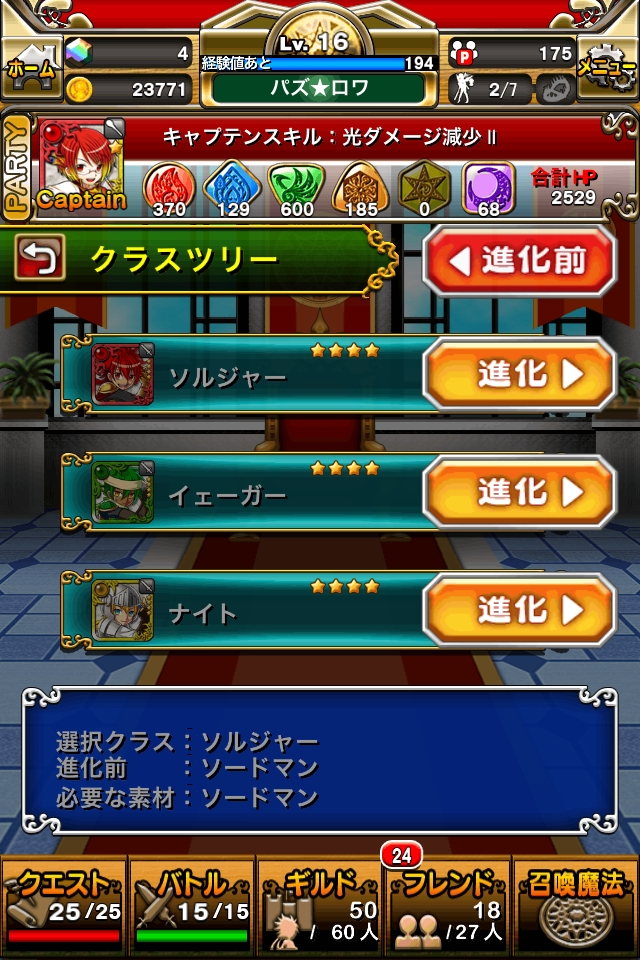The height and width of the screenshot is (960, 640).
Task: Return using the クラスツリー back arrow
Action: click(x=39, y=259)
